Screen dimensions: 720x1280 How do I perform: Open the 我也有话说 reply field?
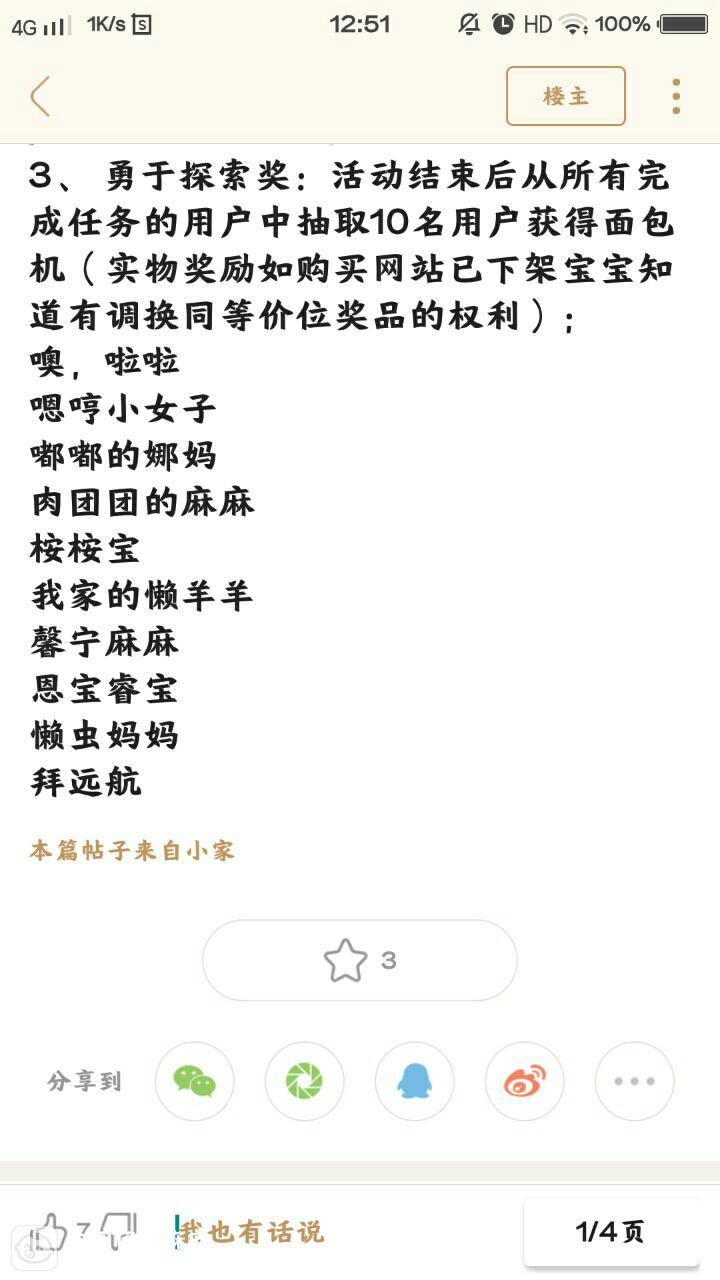pos(252,1232)
